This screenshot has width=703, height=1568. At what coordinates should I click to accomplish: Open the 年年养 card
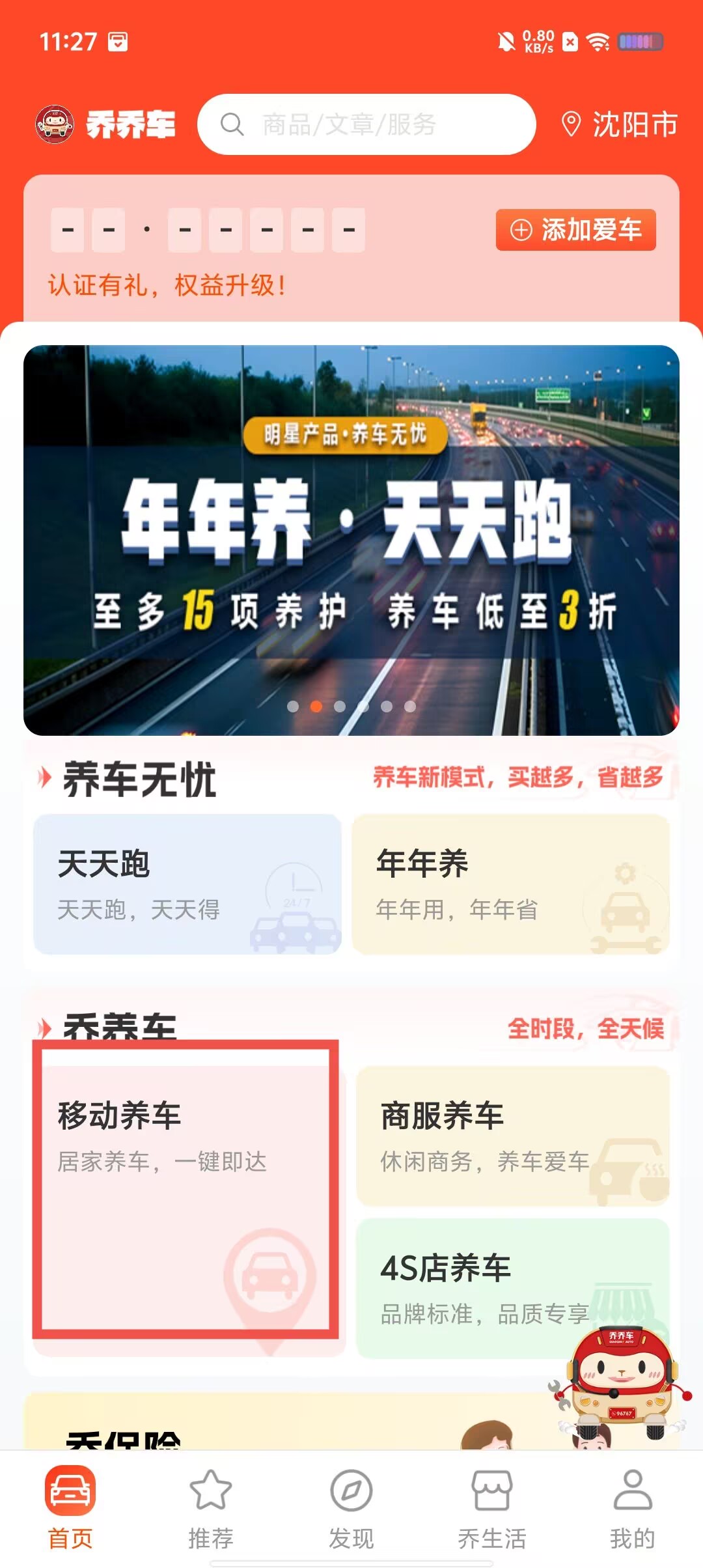510,884
